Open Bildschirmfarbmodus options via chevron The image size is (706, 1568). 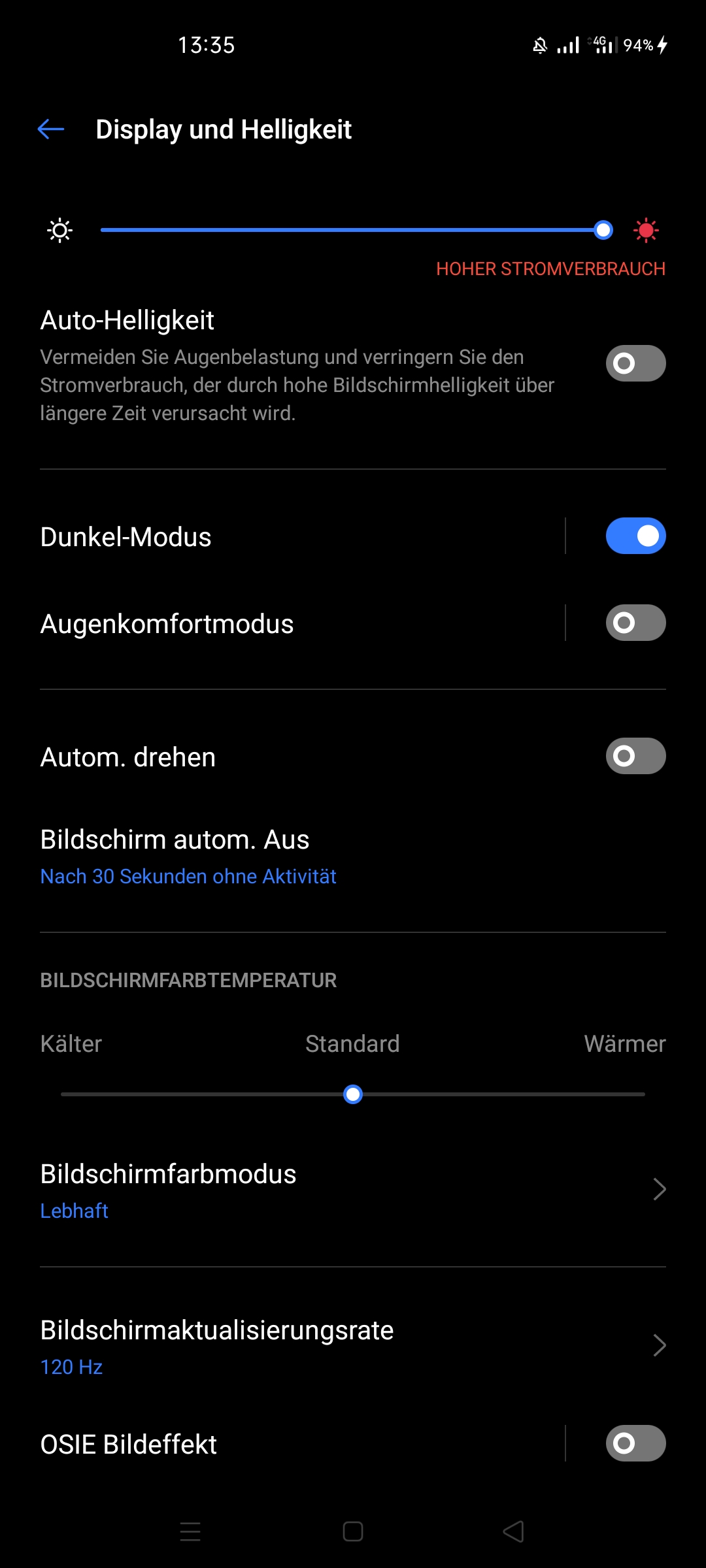662,1189
